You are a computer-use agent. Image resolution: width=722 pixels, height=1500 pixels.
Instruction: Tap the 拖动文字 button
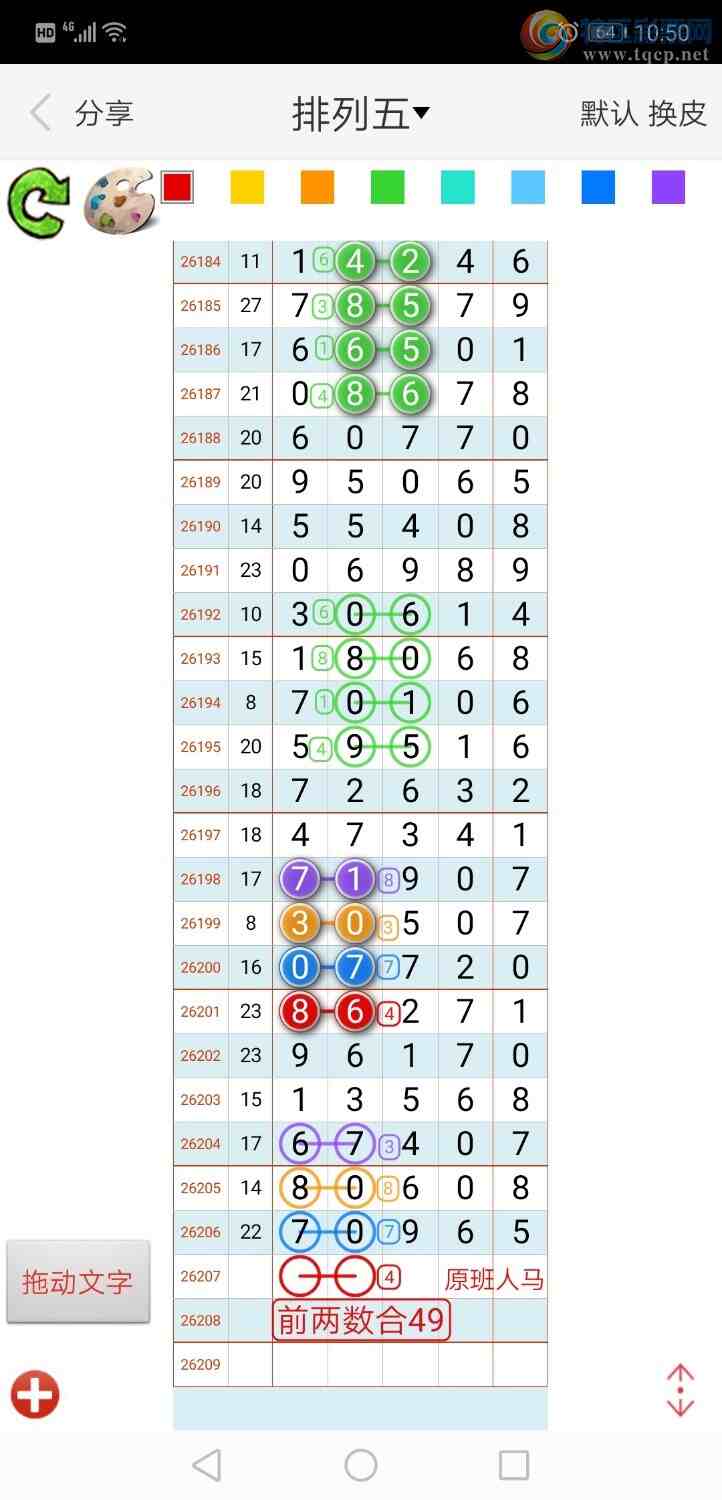tap(78, 1282)
